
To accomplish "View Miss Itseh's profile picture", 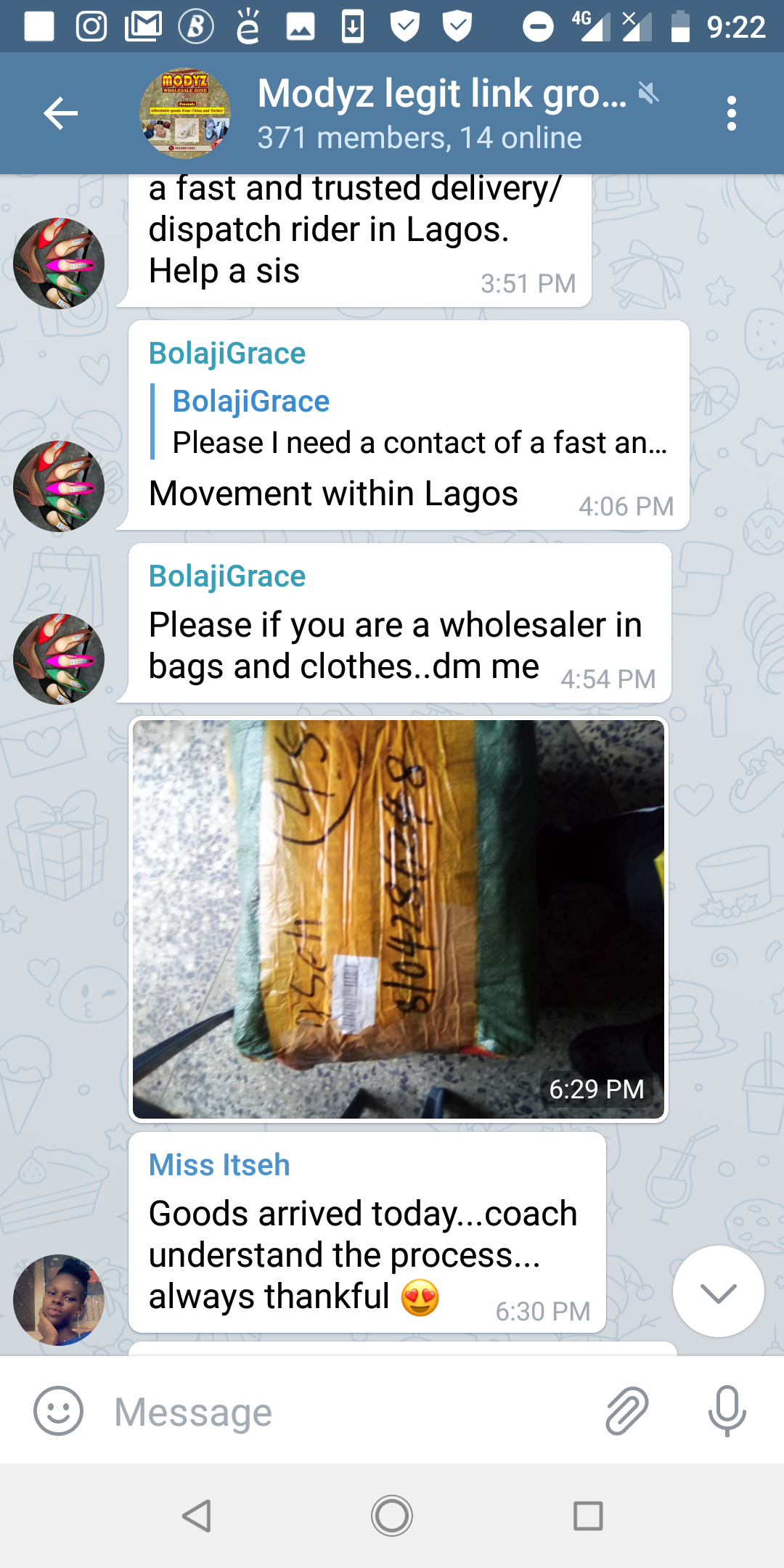I will (x=59, y=1299).
